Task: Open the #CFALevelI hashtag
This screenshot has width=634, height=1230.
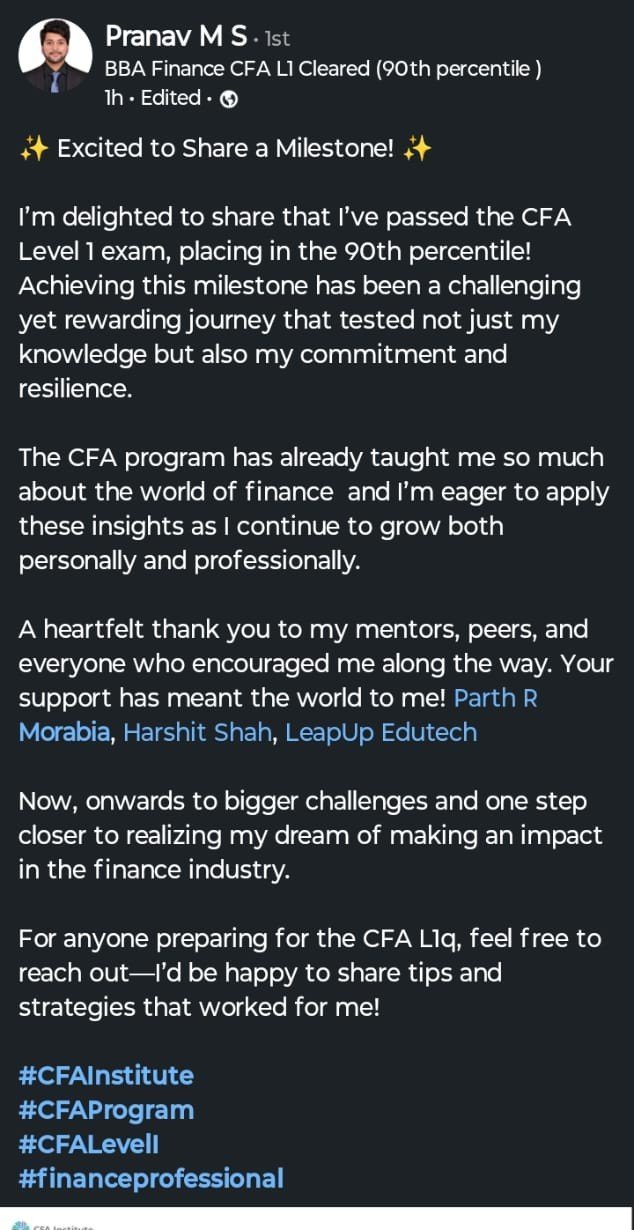Action: [x=89, y=1144]
